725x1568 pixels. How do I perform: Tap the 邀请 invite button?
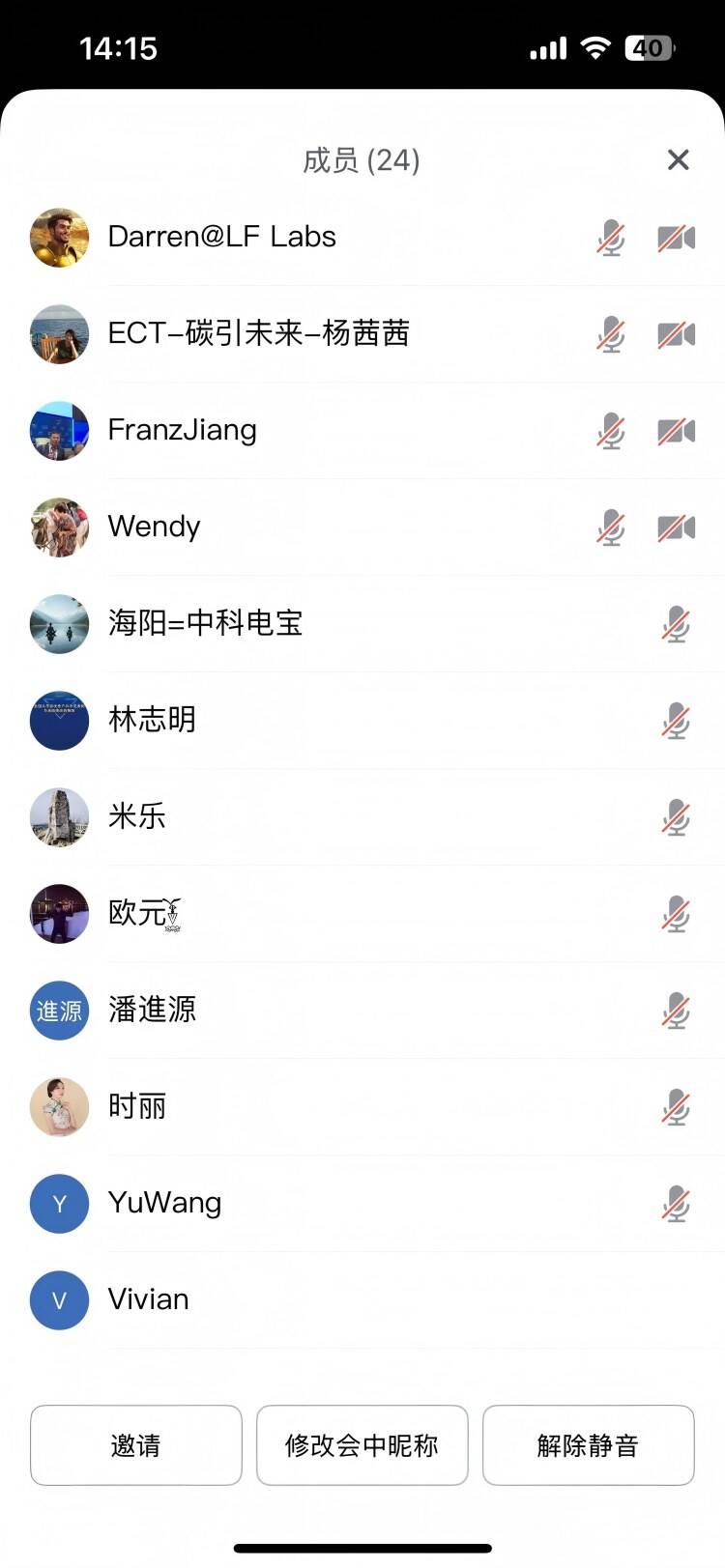coord(136,1444)
